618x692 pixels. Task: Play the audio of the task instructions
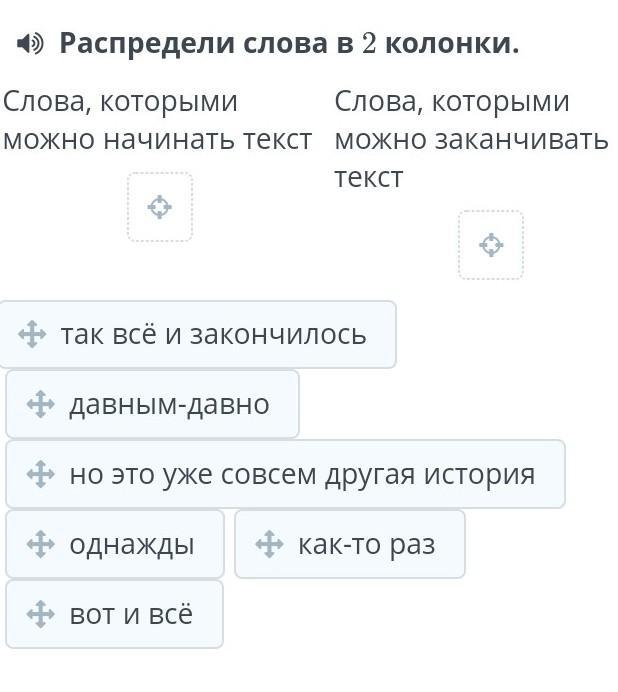[x=31, y=44]
